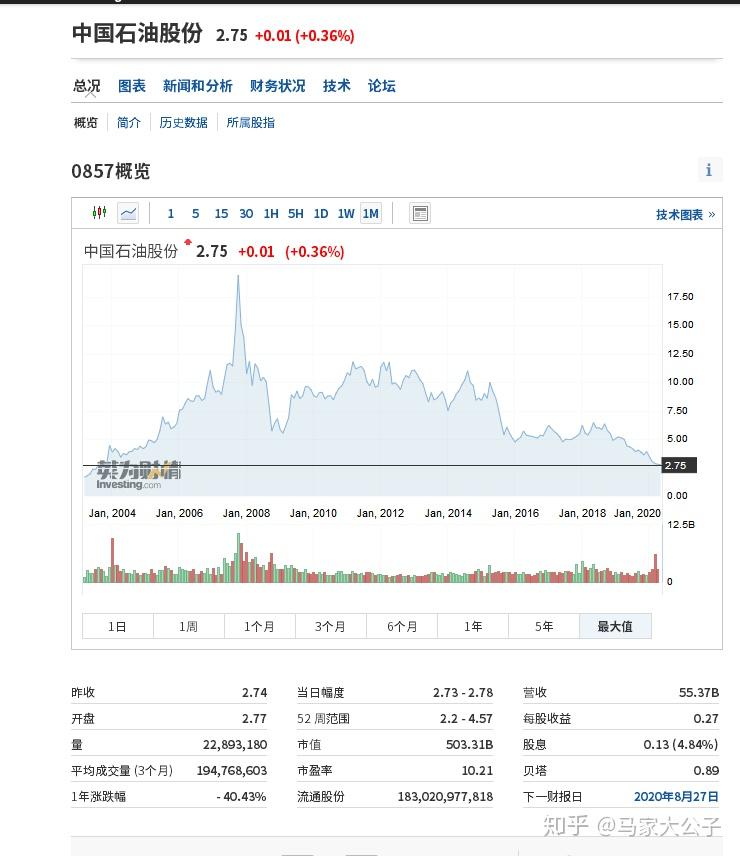Enable the 15-minute chart interval
The image size is (740, 856).
[x=221, y=213]
